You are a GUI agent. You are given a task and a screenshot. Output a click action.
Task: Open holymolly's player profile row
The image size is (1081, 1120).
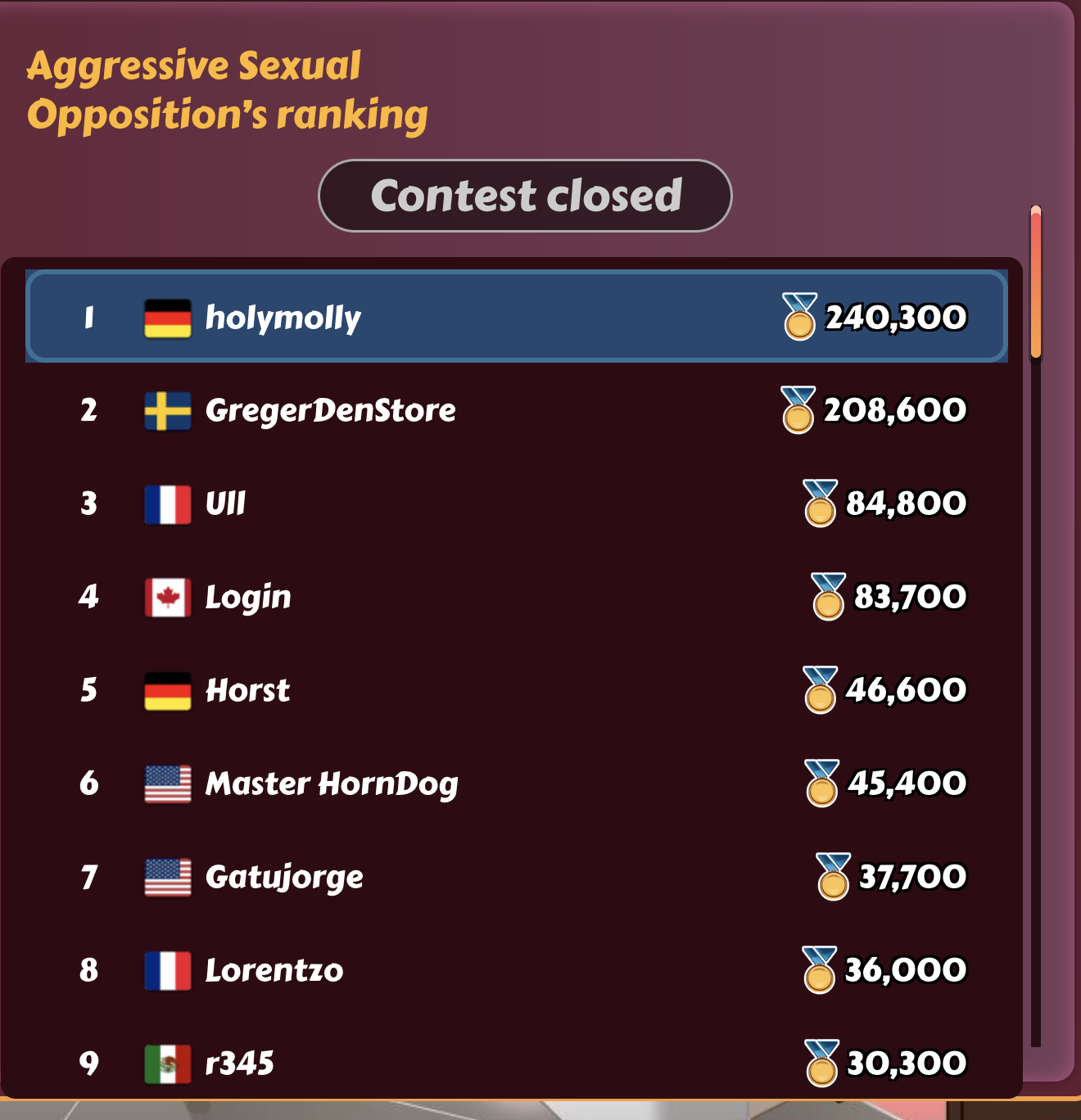pyautogui.click(x=516, y=317)
